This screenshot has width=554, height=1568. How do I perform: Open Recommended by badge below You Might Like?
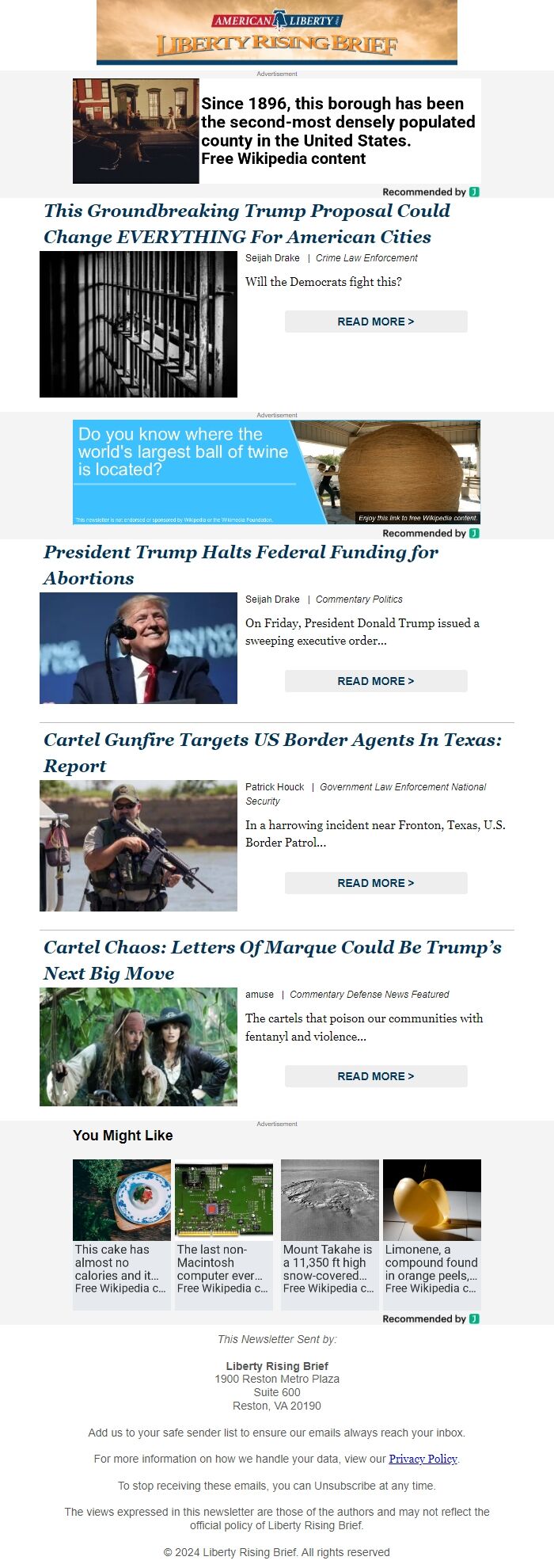pos(431,1319)
